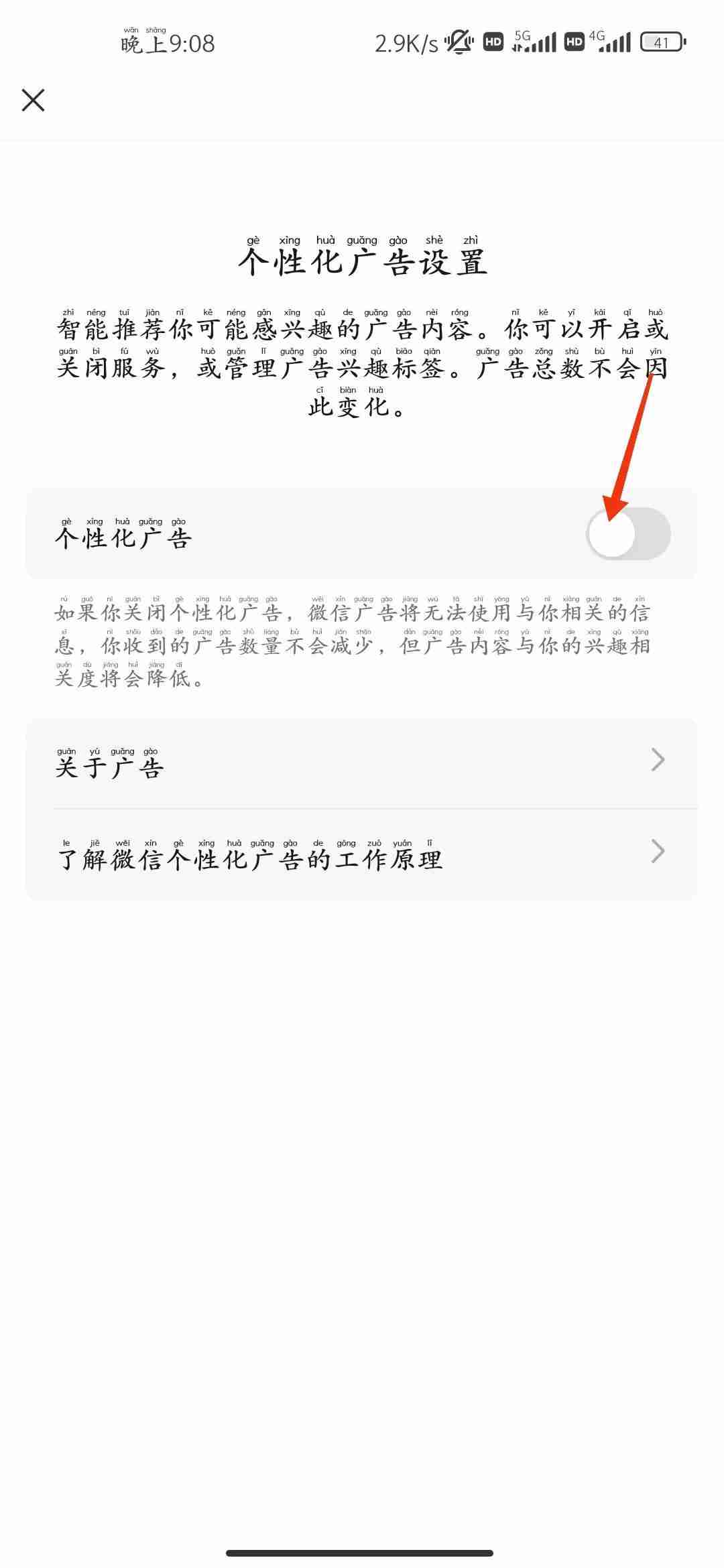Turn on personalized ads recommendation
This screenshot has width=724, height=1568.
629,534
